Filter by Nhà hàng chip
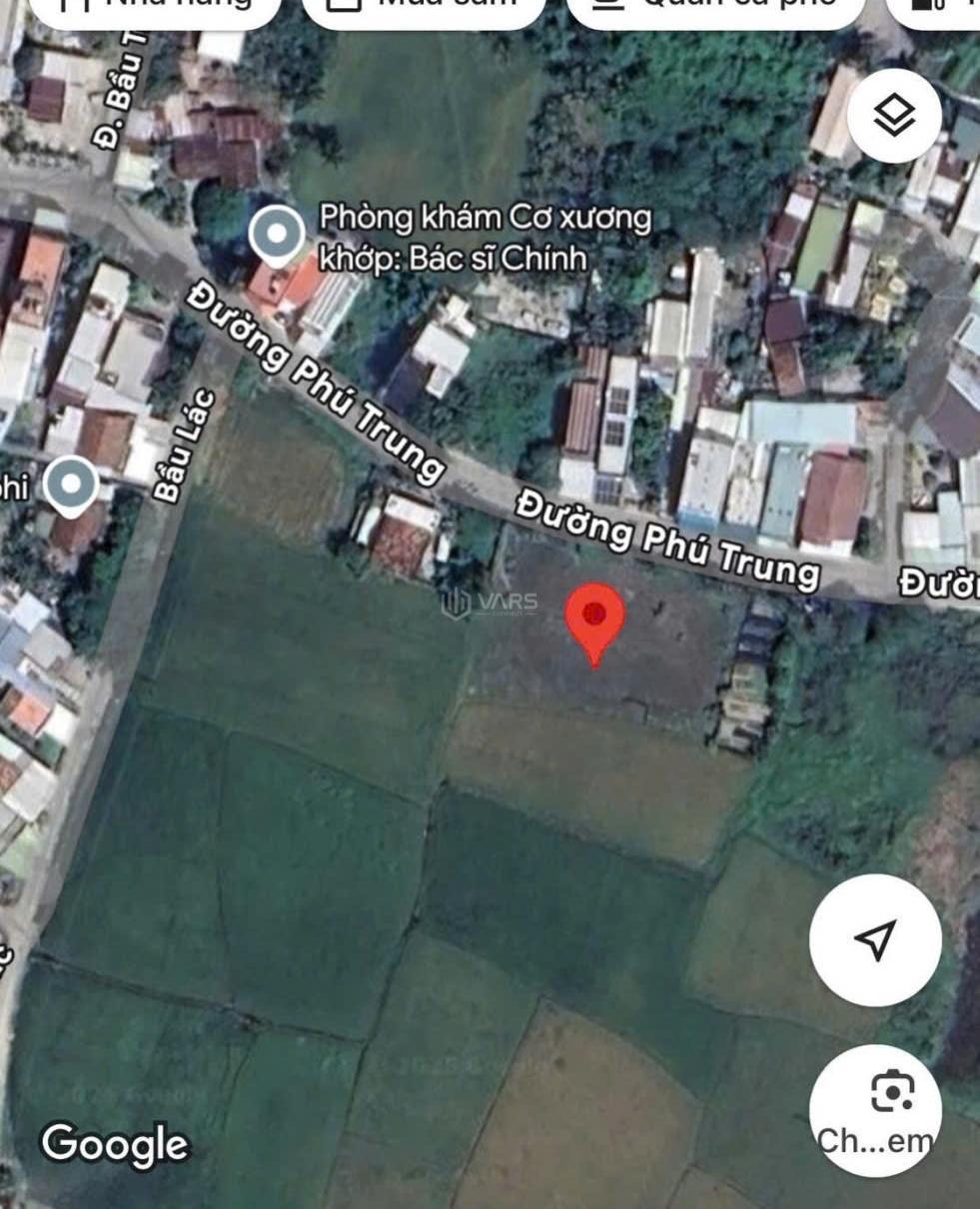Viewport: 980px width, 1209px height. (155, 8)
